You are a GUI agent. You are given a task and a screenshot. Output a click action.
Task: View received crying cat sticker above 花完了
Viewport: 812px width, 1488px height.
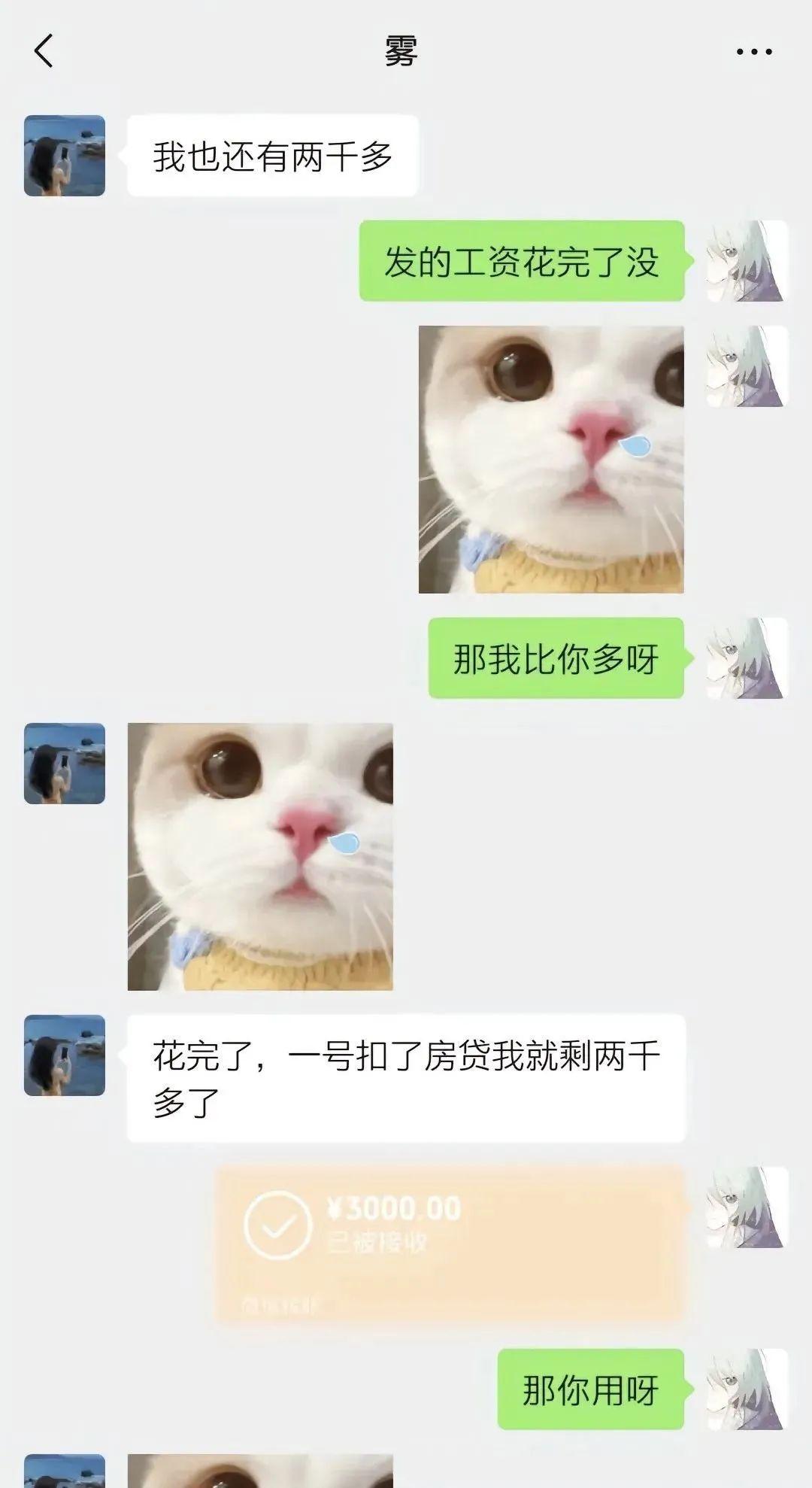[260, 856]
